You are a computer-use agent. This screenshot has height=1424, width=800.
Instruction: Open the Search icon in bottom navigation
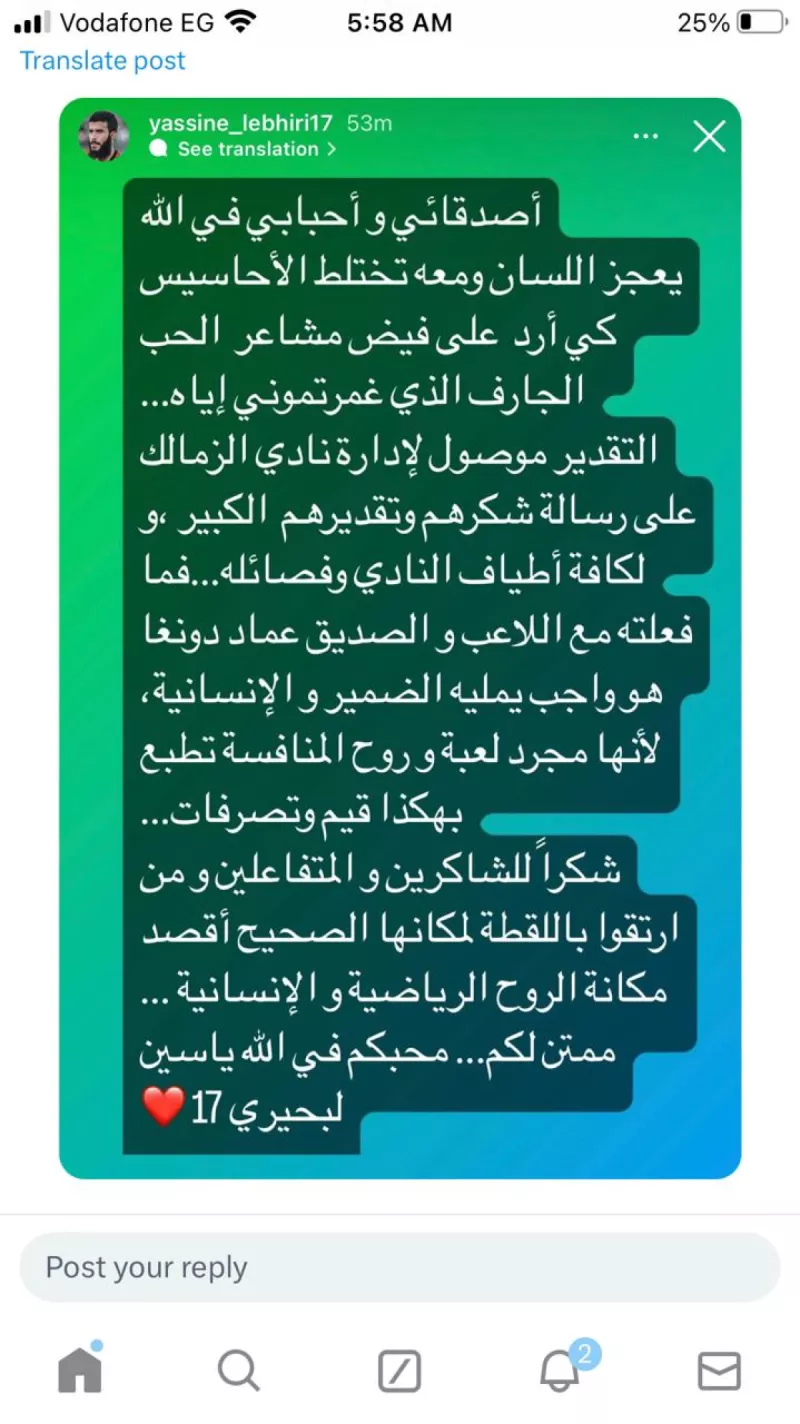(x=239, y=1371)
